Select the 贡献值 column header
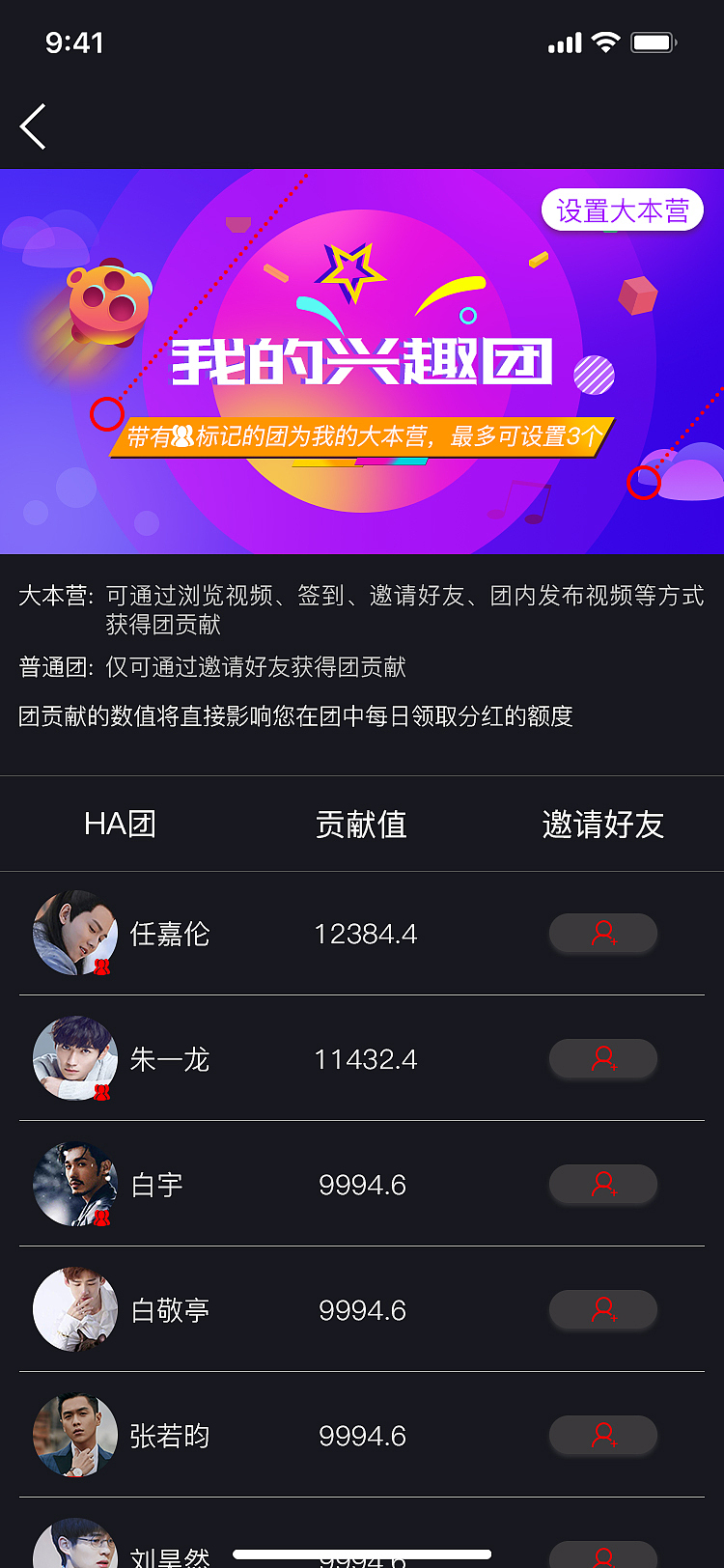Screen dimensions: 724x1568 click(x=360, y=825)
